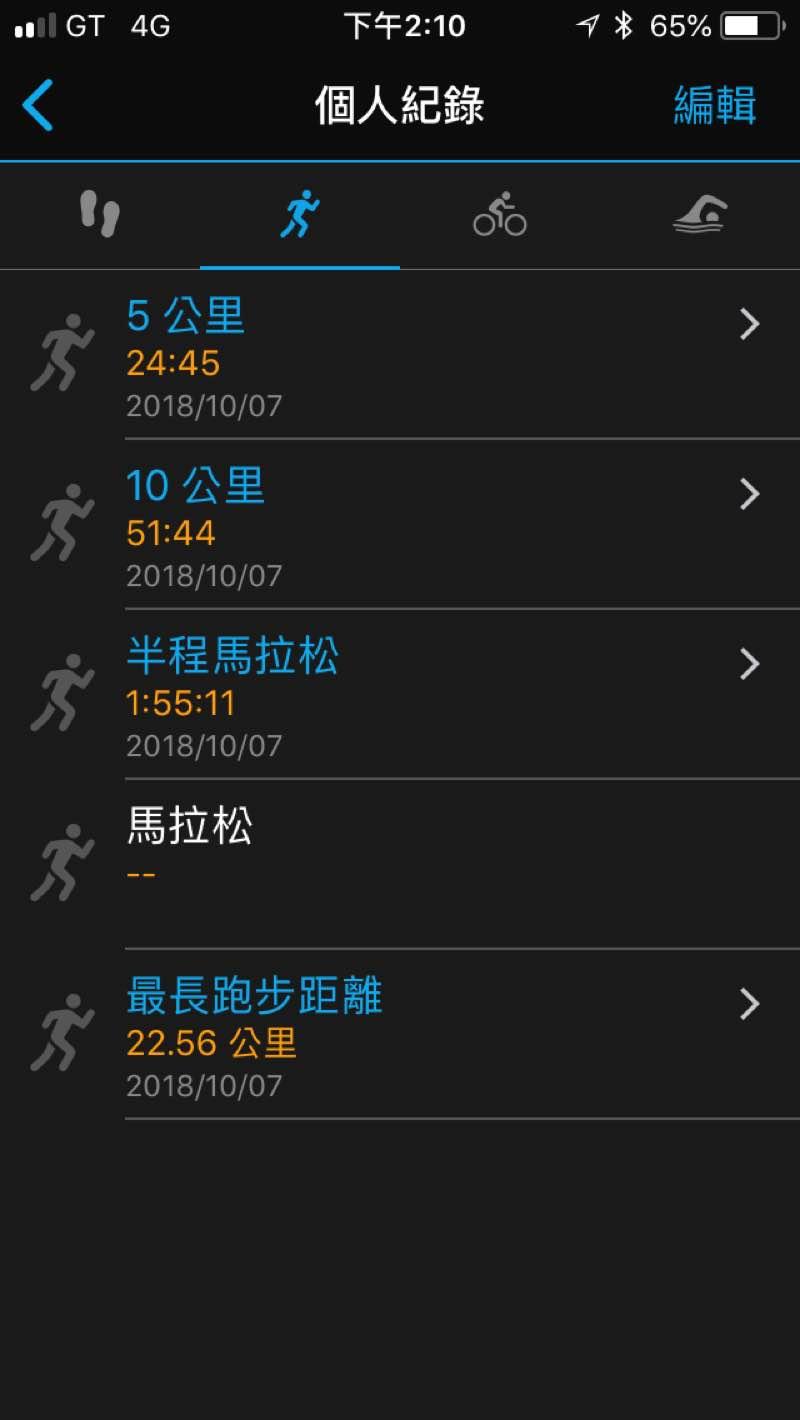Tap 編輯 to edit personal records
Viewport: 800px width, 1420px height.
pos(715,106)
